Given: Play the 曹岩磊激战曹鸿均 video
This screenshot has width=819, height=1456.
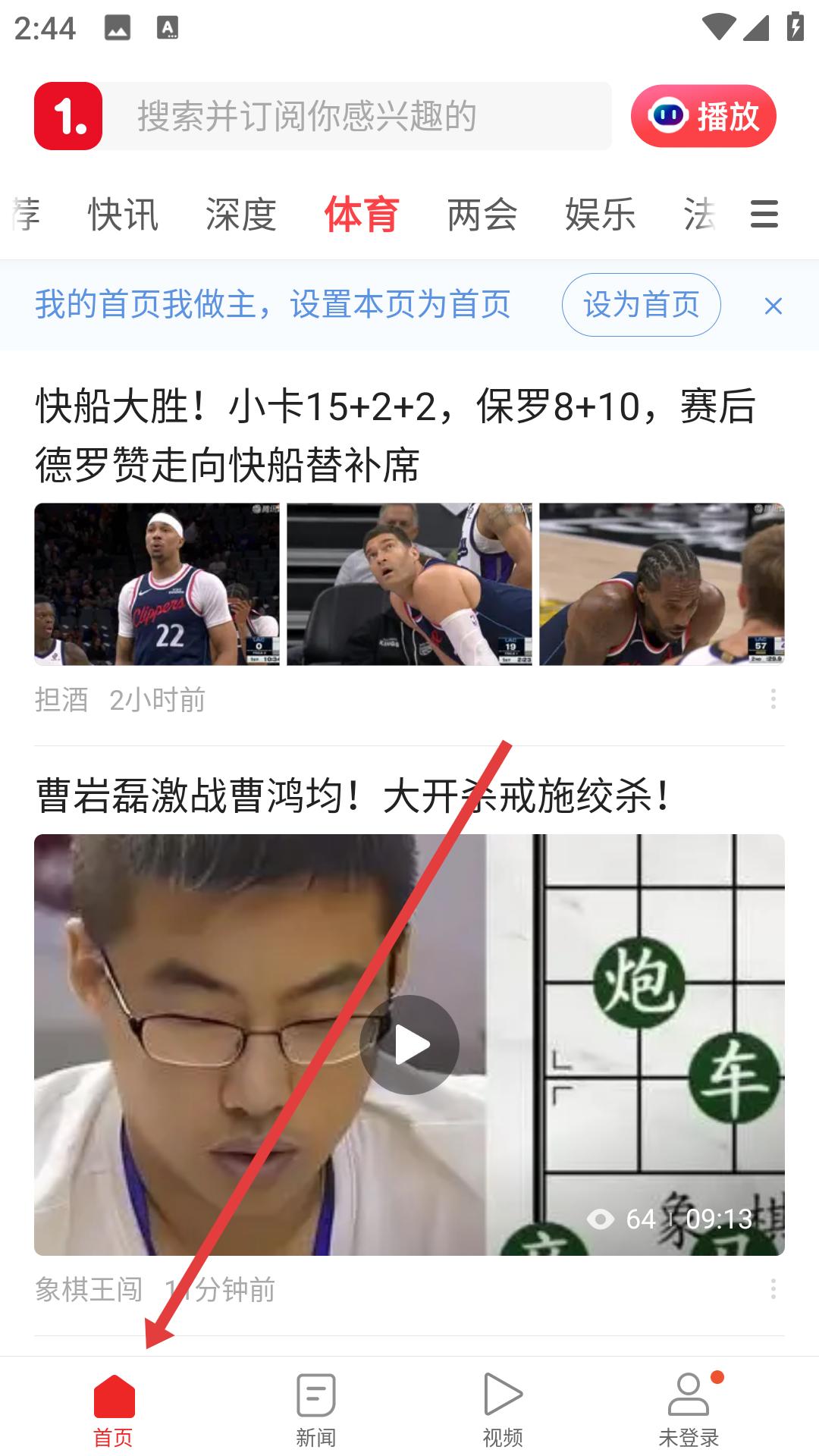Looking at the screenshot, I should pyautogui.click(x=409, y=1045).
